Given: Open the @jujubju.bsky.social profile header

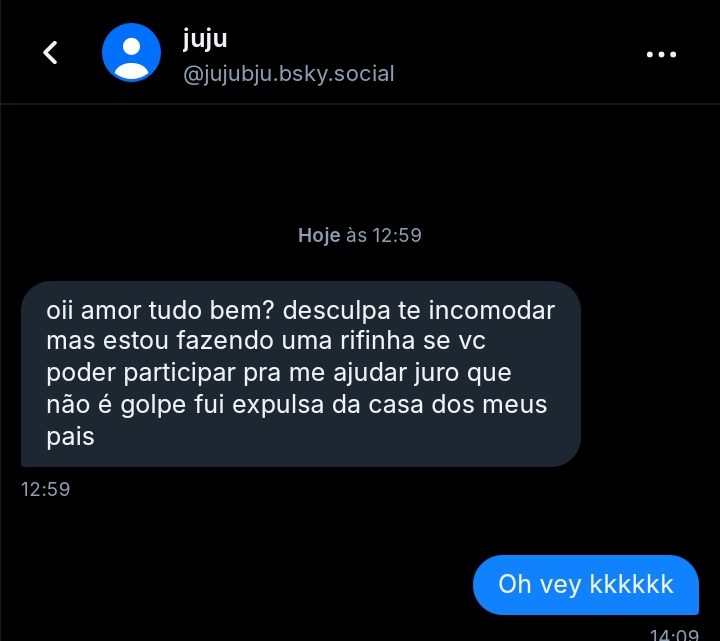Looking at the screenshot, I should pyautogui.click(x=288, y=74).
